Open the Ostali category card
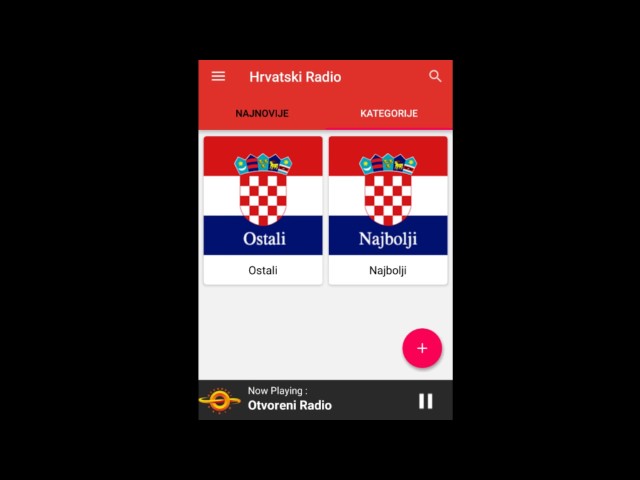 click(263, 211)
